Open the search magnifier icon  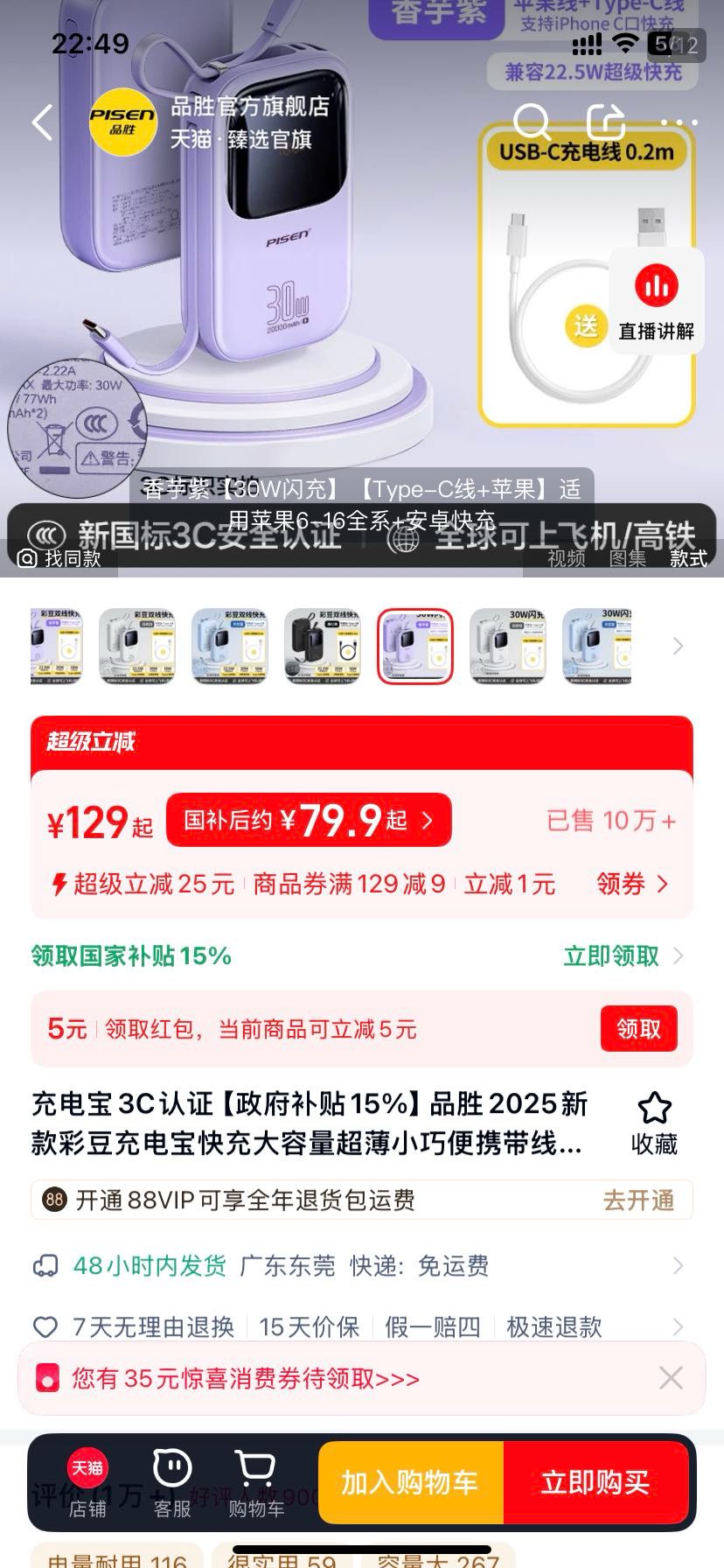click(x=532, y=122)
